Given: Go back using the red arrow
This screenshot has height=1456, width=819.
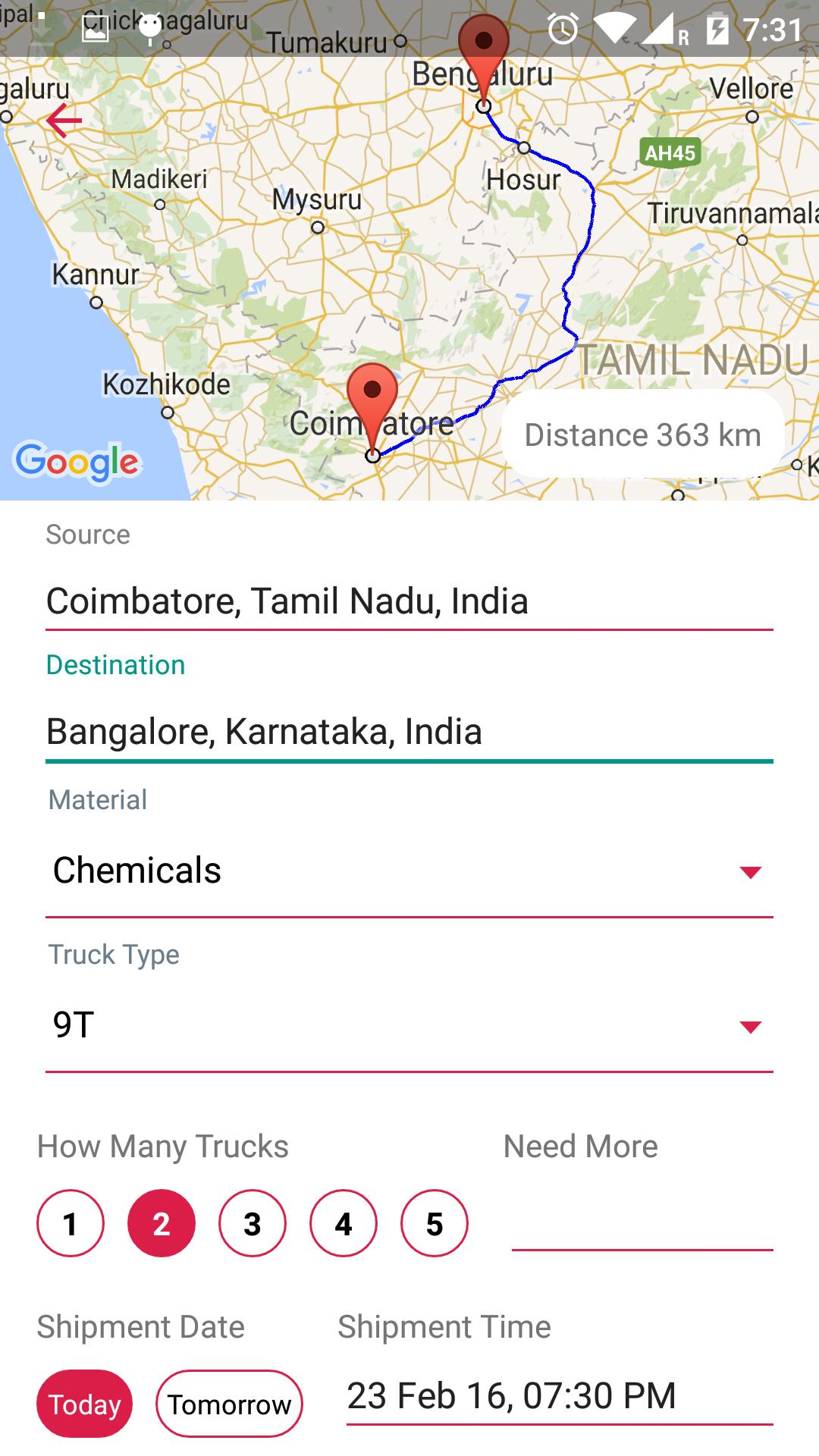Looking at the screenshot, I should click(x=64, y=121).
